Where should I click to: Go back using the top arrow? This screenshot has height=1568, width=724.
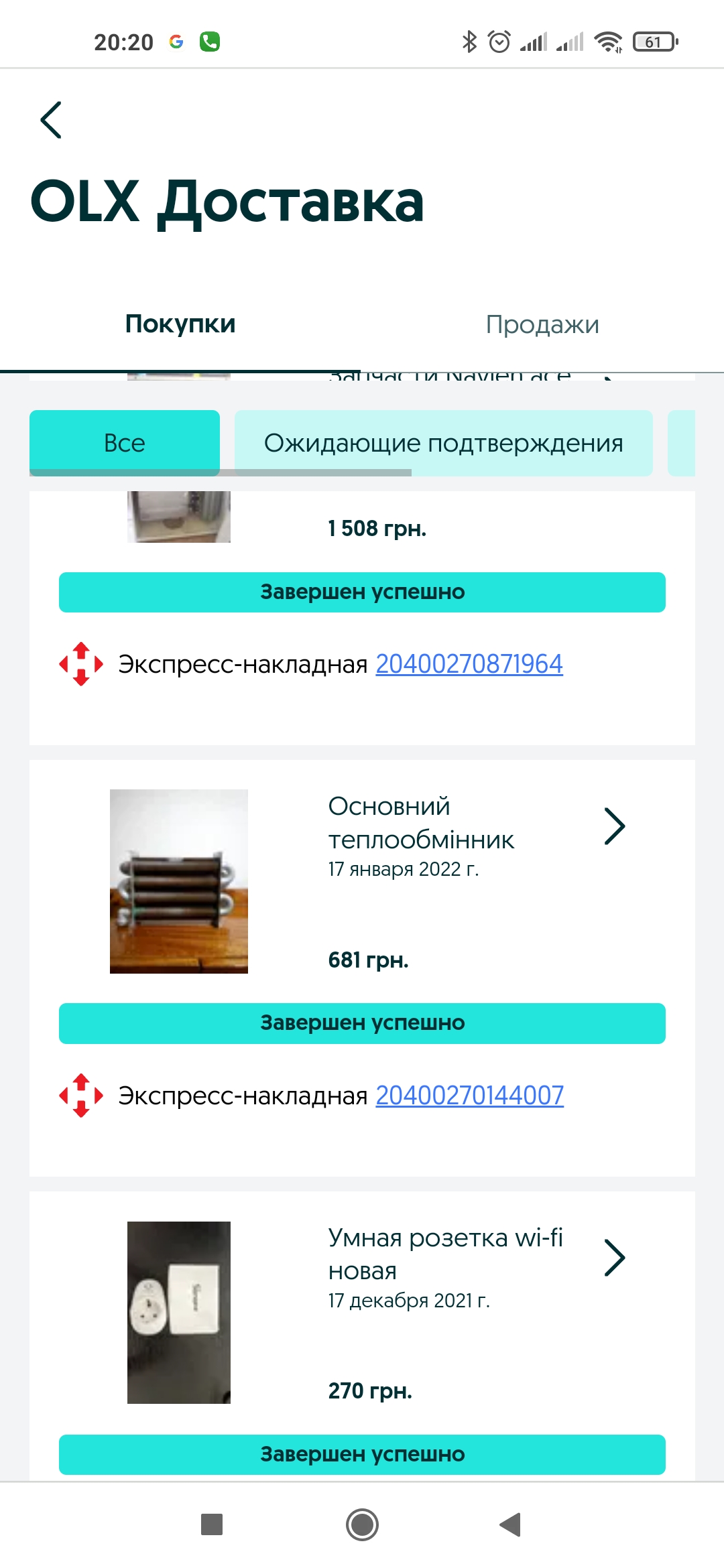point(51,120)
